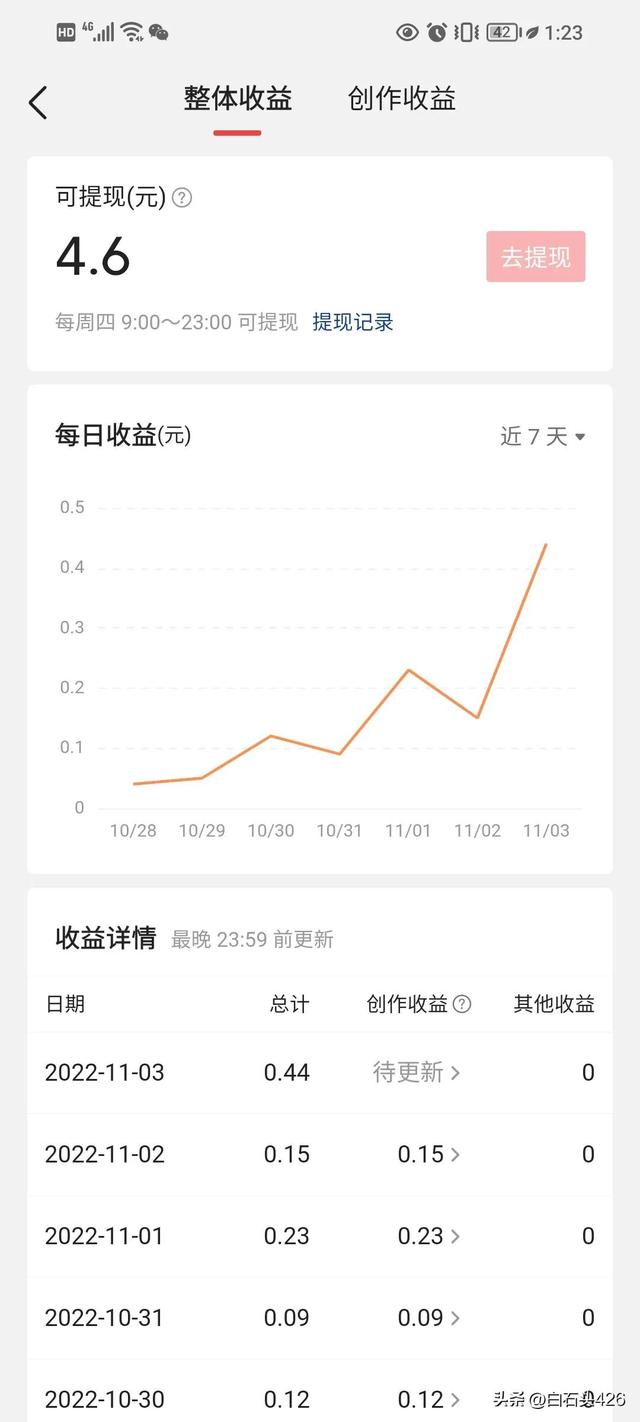The width and height of the screenshot is (640, 1422).
Task: Open the help icon beside 可提现(元)
Action: click(x=182, y=198)
